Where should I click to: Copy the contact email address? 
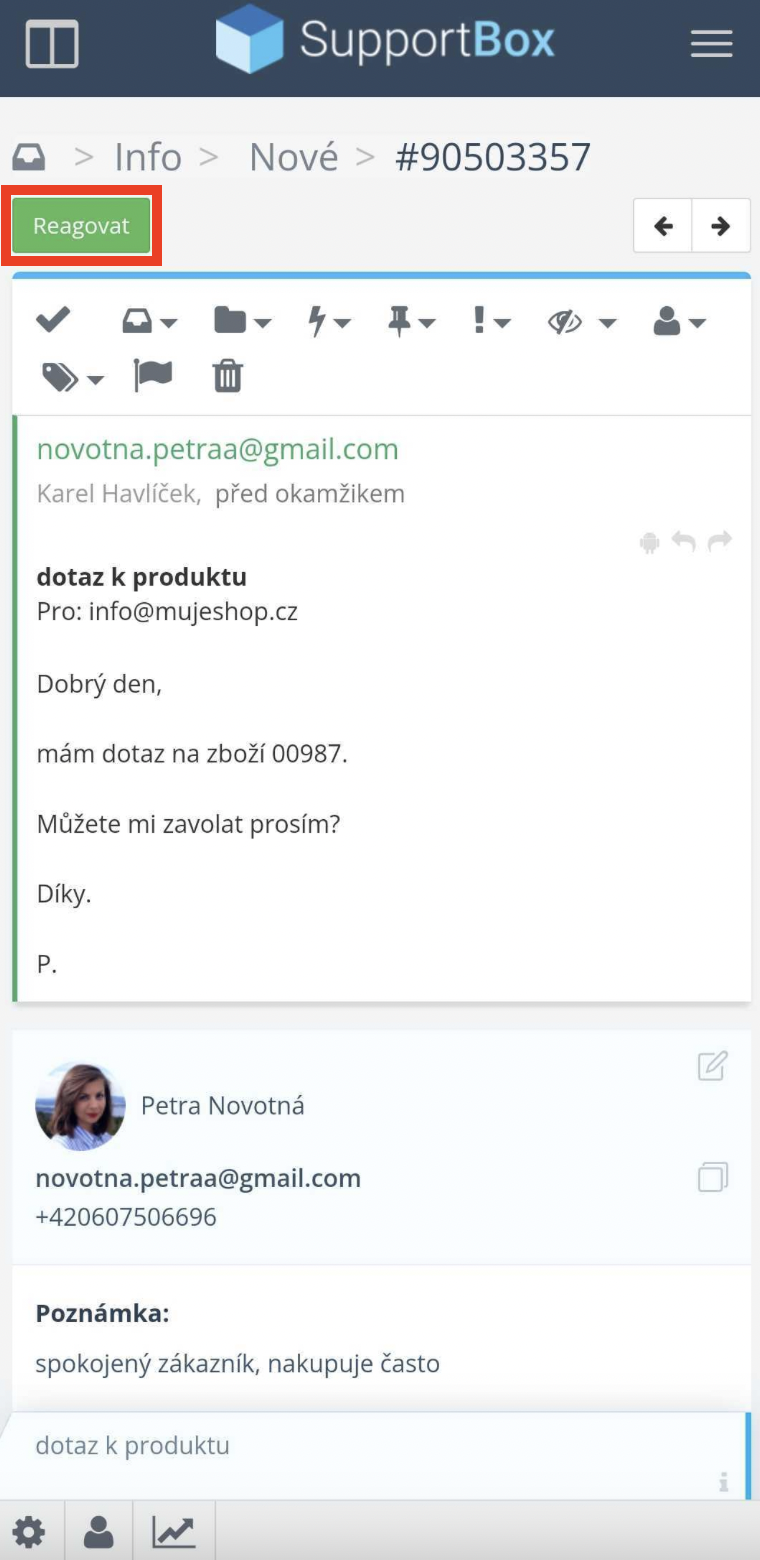coord(712,1177)
